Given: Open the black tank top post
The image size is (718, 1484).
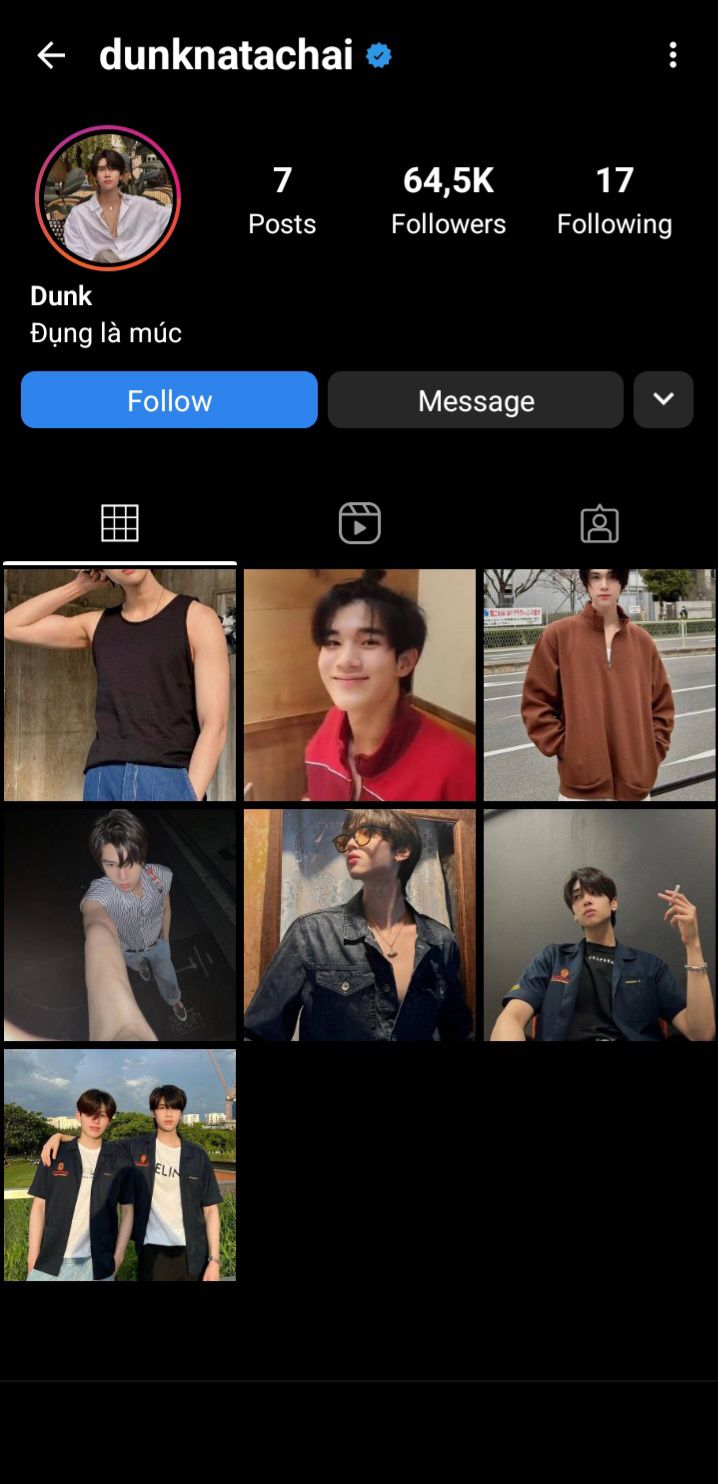Looking at the screenshot, I should pos(120,685).
